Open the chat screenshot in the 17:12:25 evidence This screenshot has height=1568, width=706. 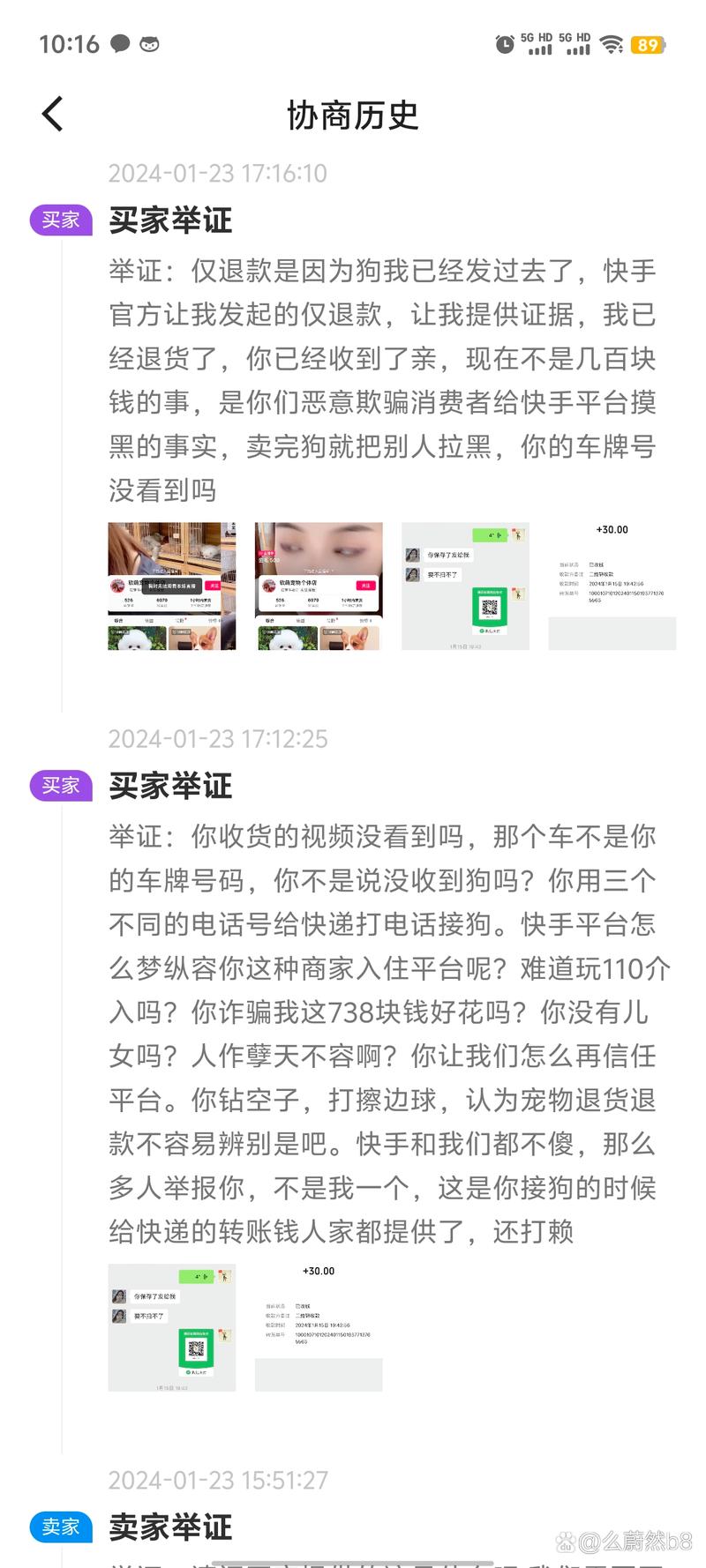(172, 1327)
